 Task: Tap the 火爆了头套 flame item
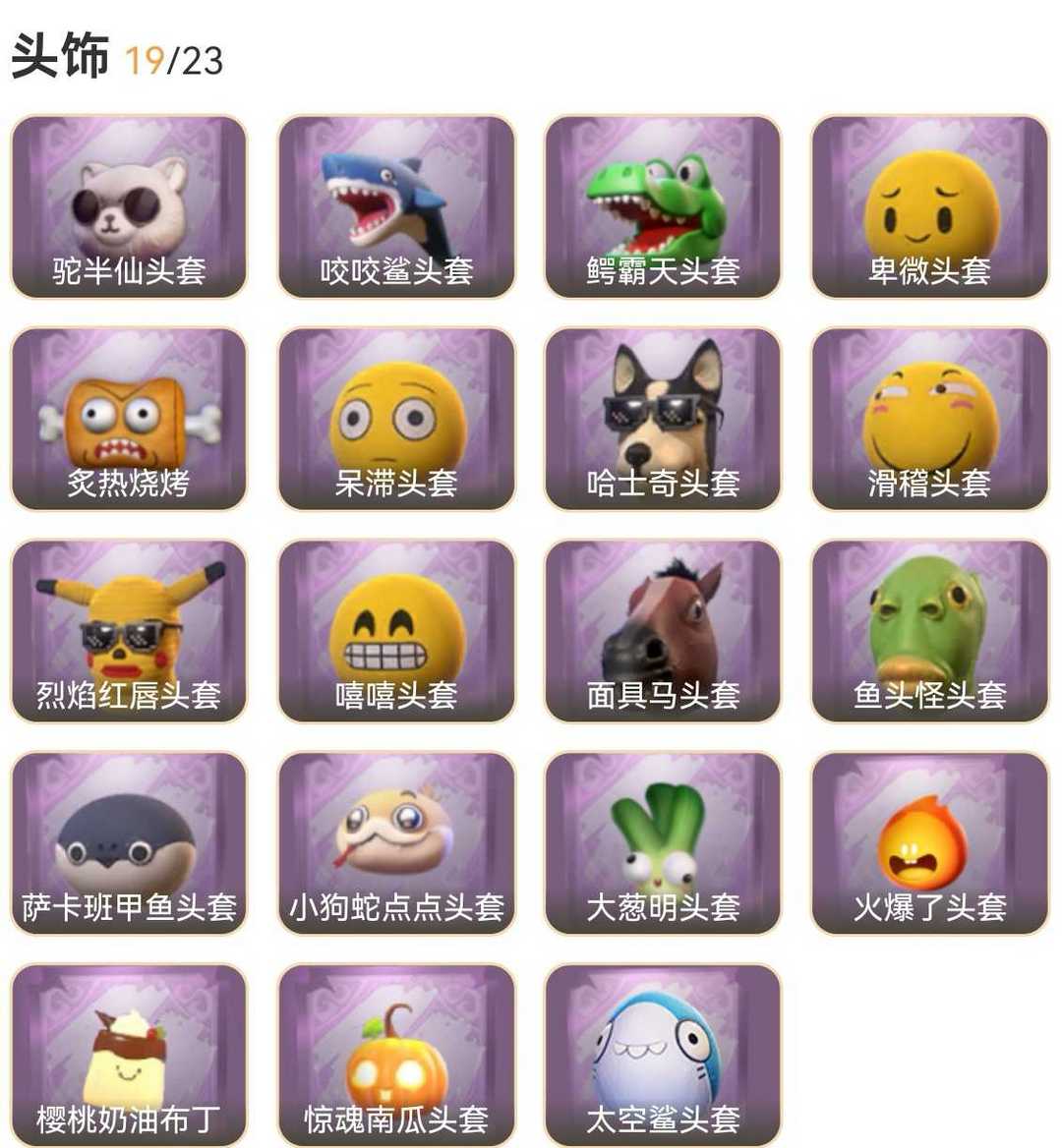tap(930, 844)
